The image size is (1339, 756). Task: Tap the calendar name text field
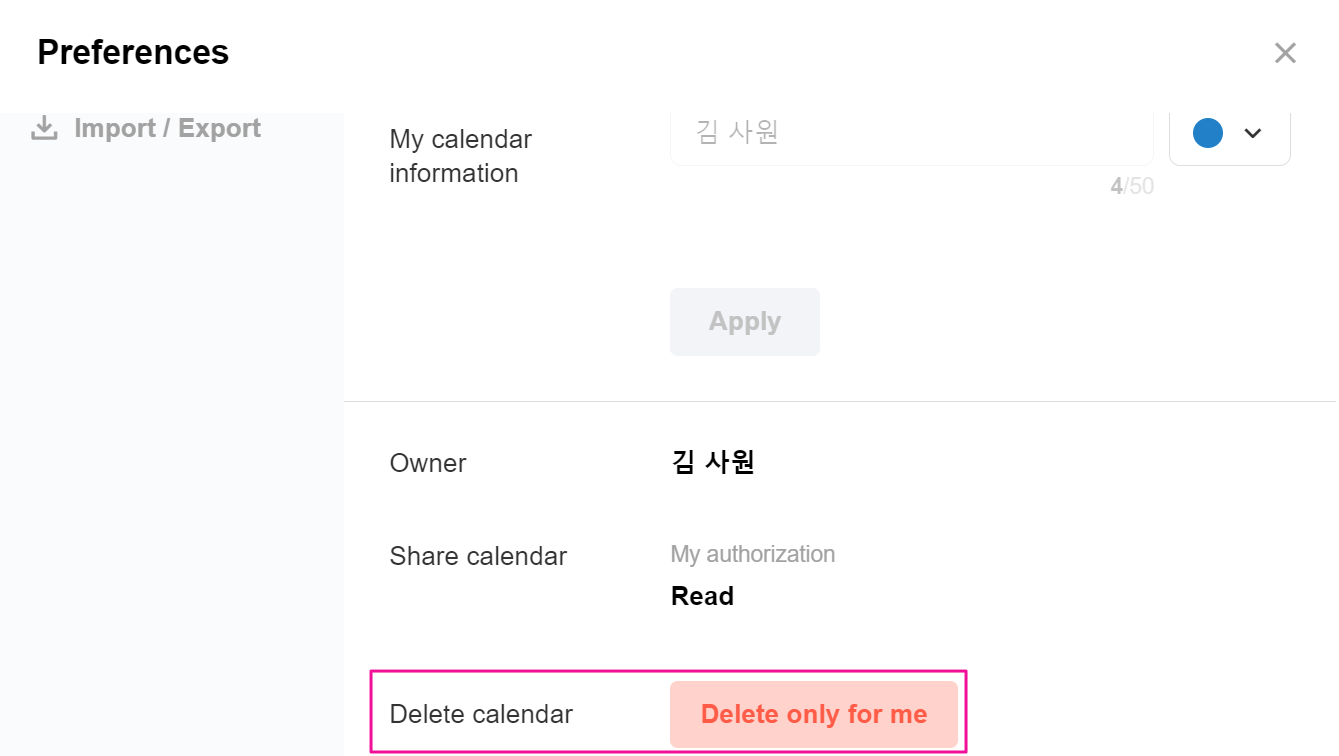click(x=910, y=135)
